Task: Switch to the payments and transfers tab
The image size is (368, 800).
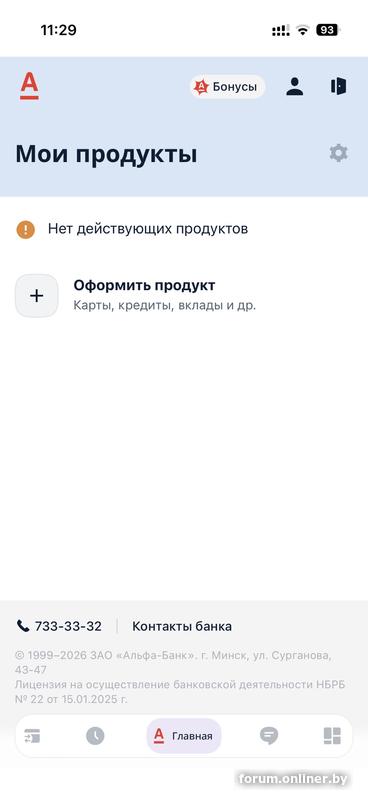Action: coord(33,736)
